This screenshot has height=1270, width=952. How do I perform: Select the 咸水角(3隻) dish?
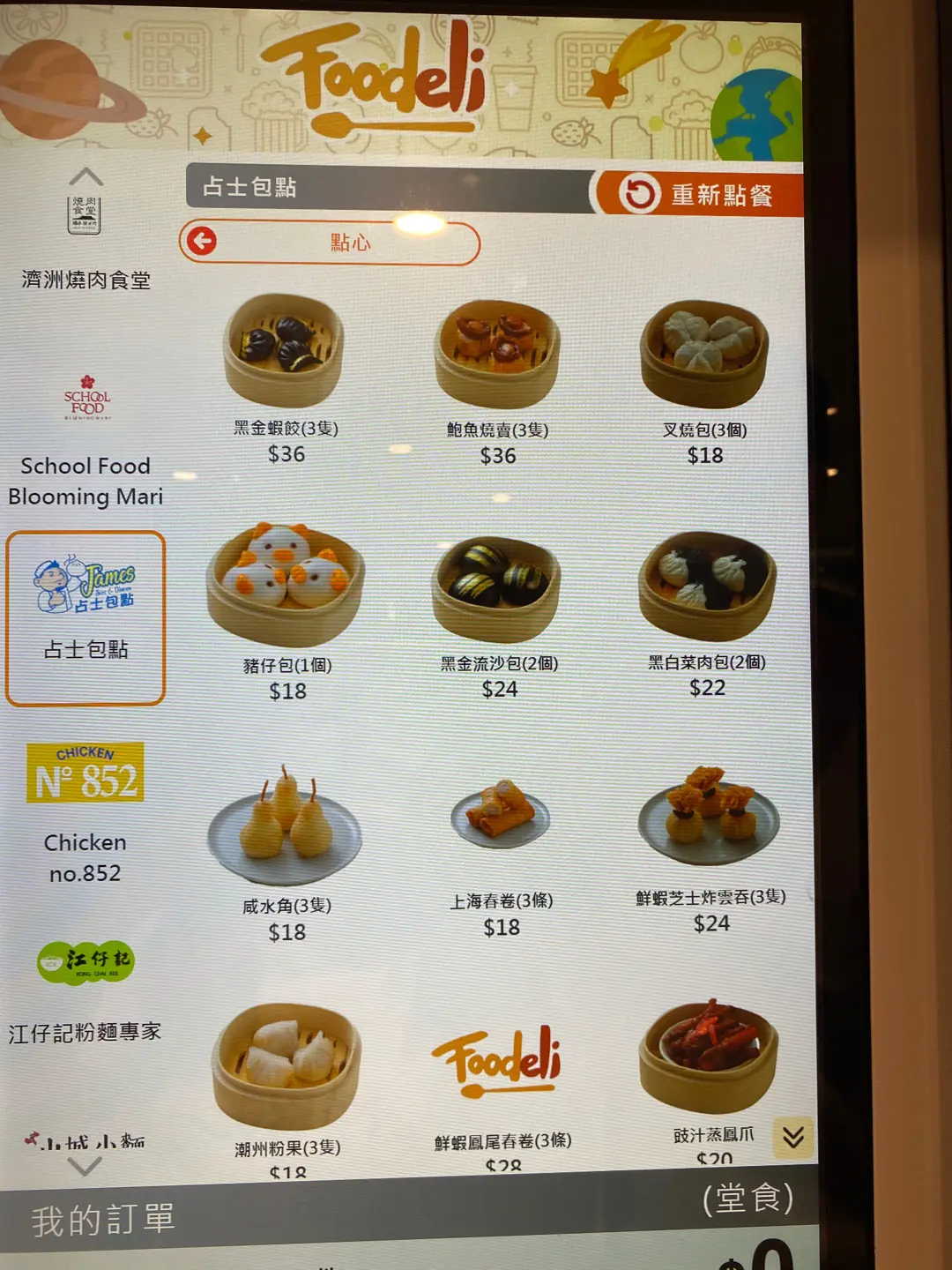[x=286, y=848]
